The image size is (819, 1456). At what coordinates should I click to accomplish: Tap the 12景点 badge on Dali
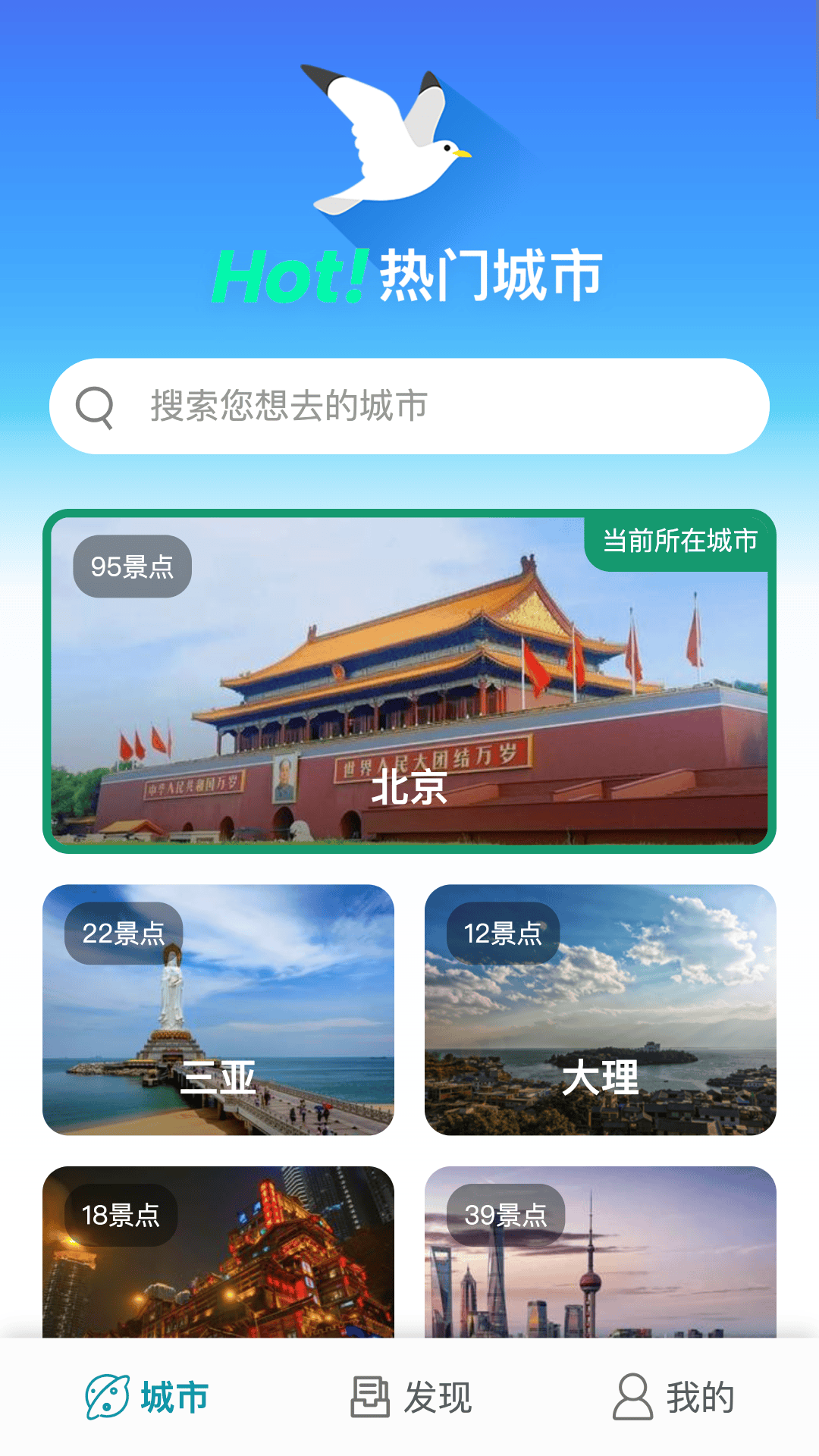[x=503, y=933]
